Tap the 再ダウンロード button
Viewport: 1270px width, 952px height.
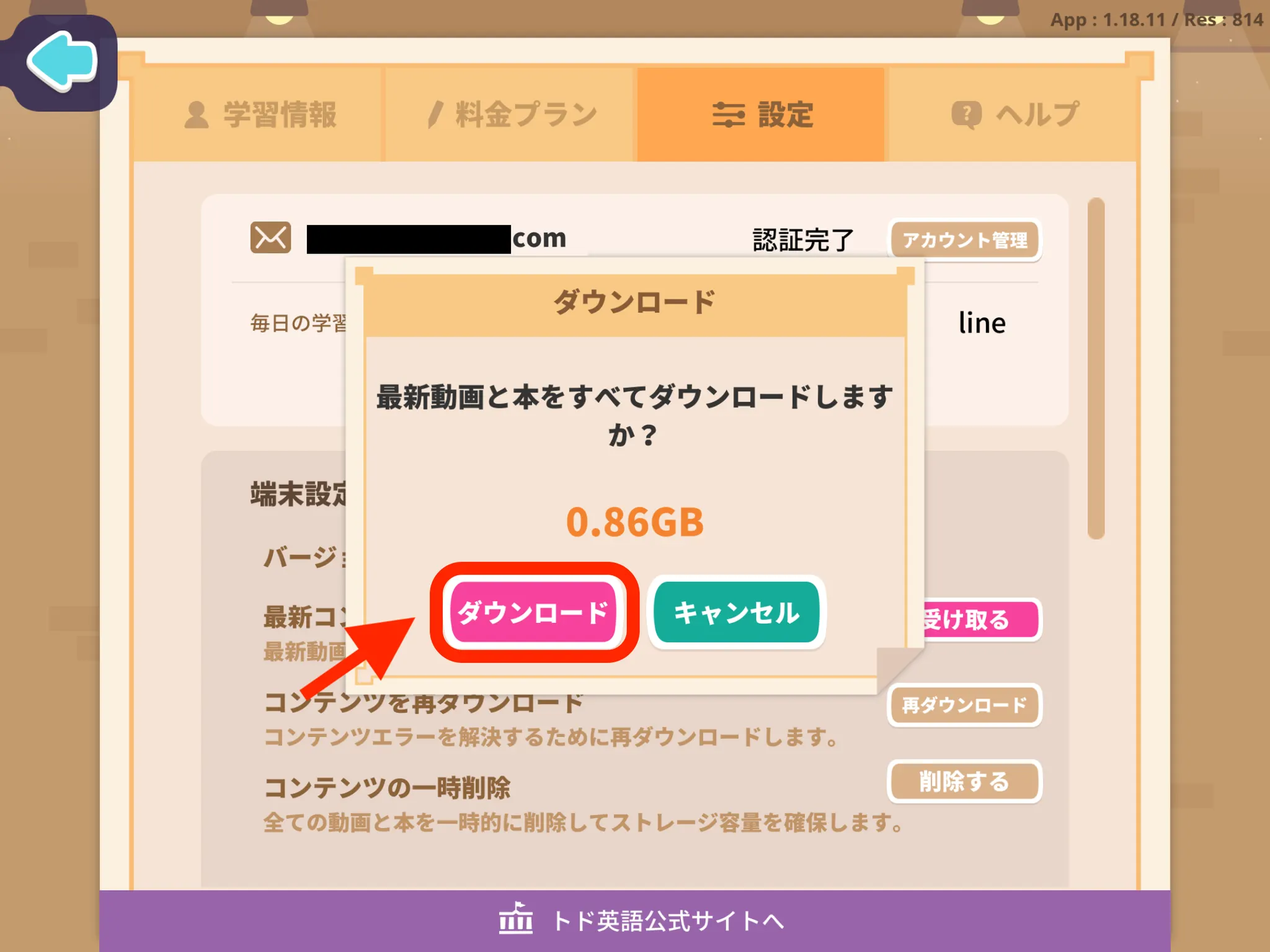pos(964,705)
